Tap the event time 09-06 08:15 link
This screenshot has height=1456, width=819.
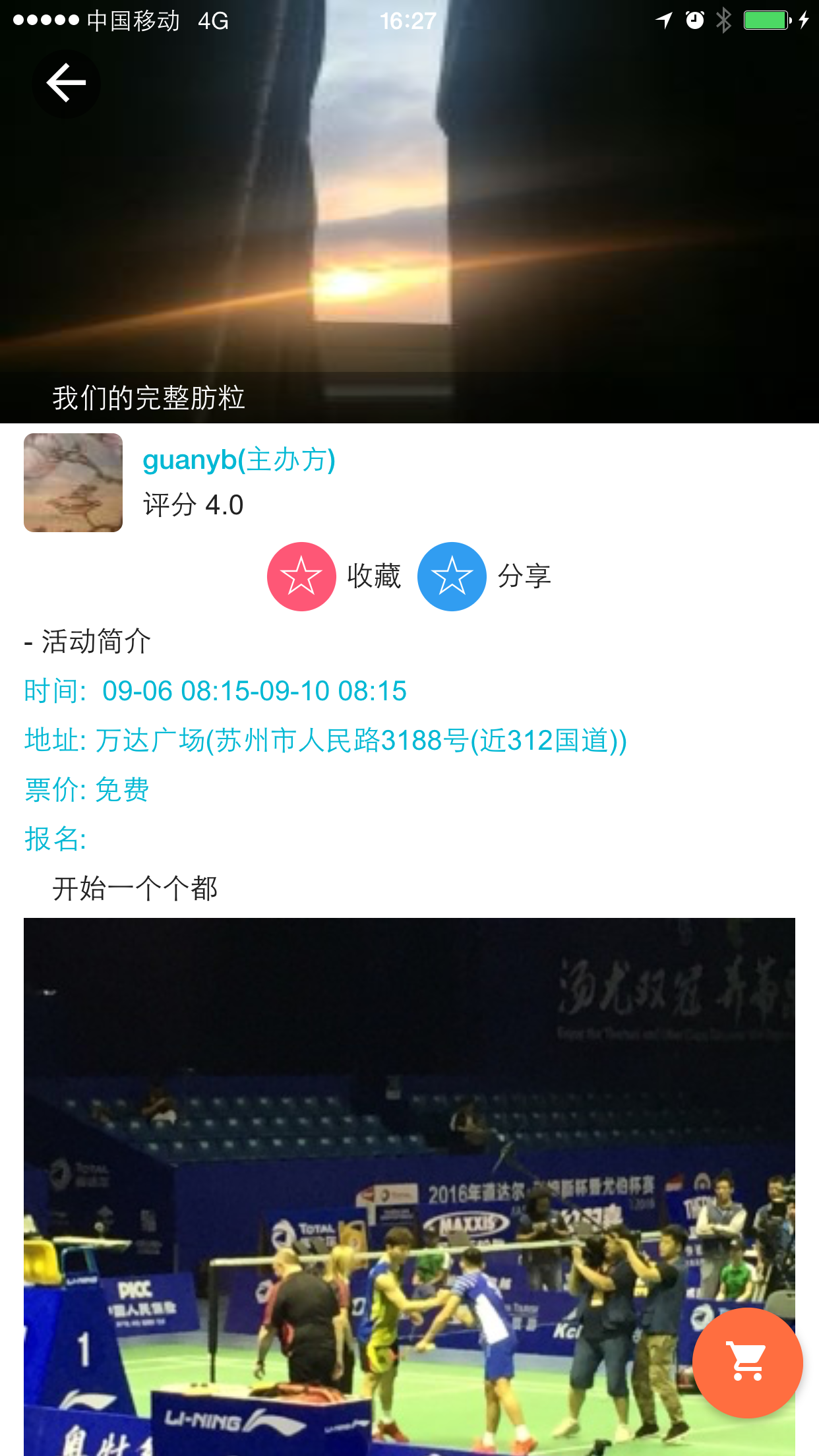pos(253,691)
